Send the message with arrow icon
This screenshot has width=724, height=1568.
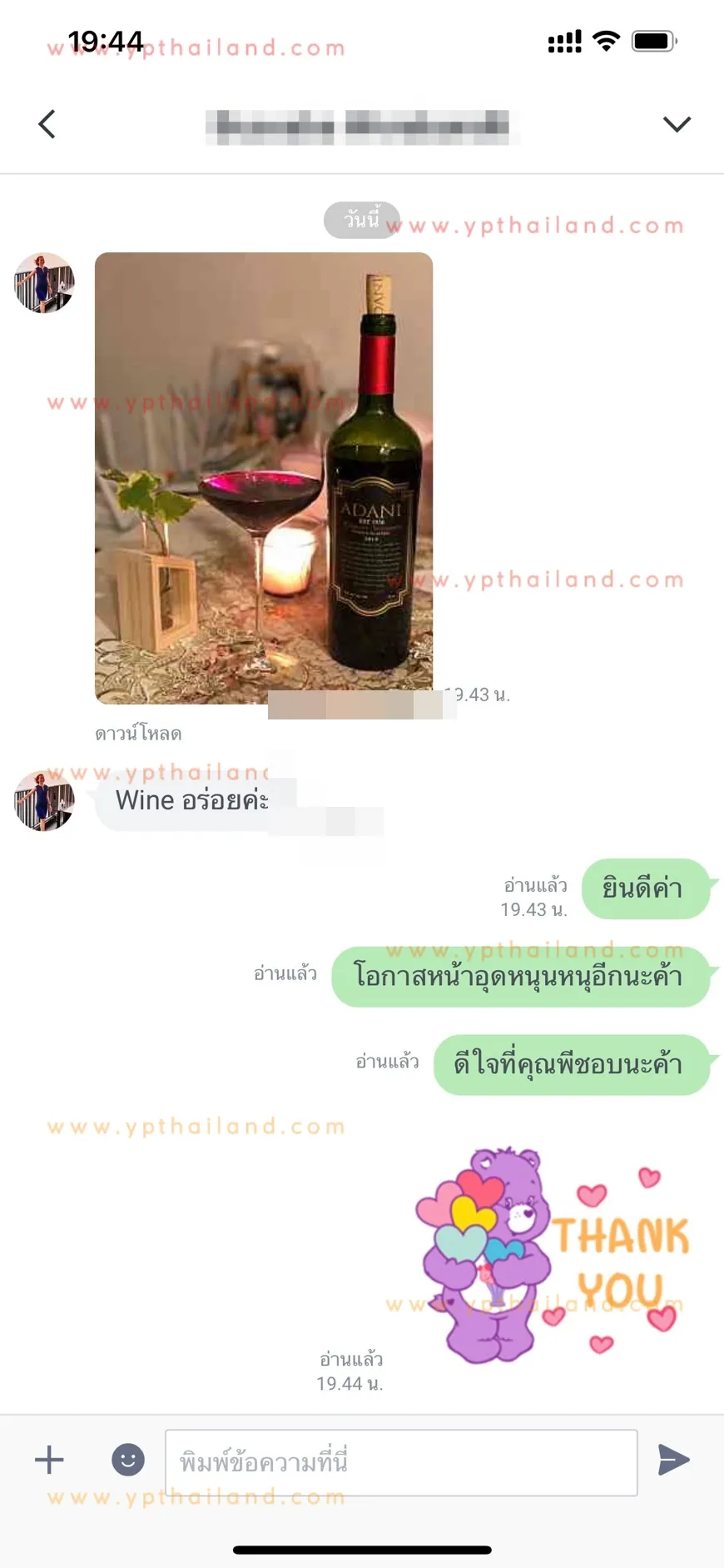tap(673, 1460)
